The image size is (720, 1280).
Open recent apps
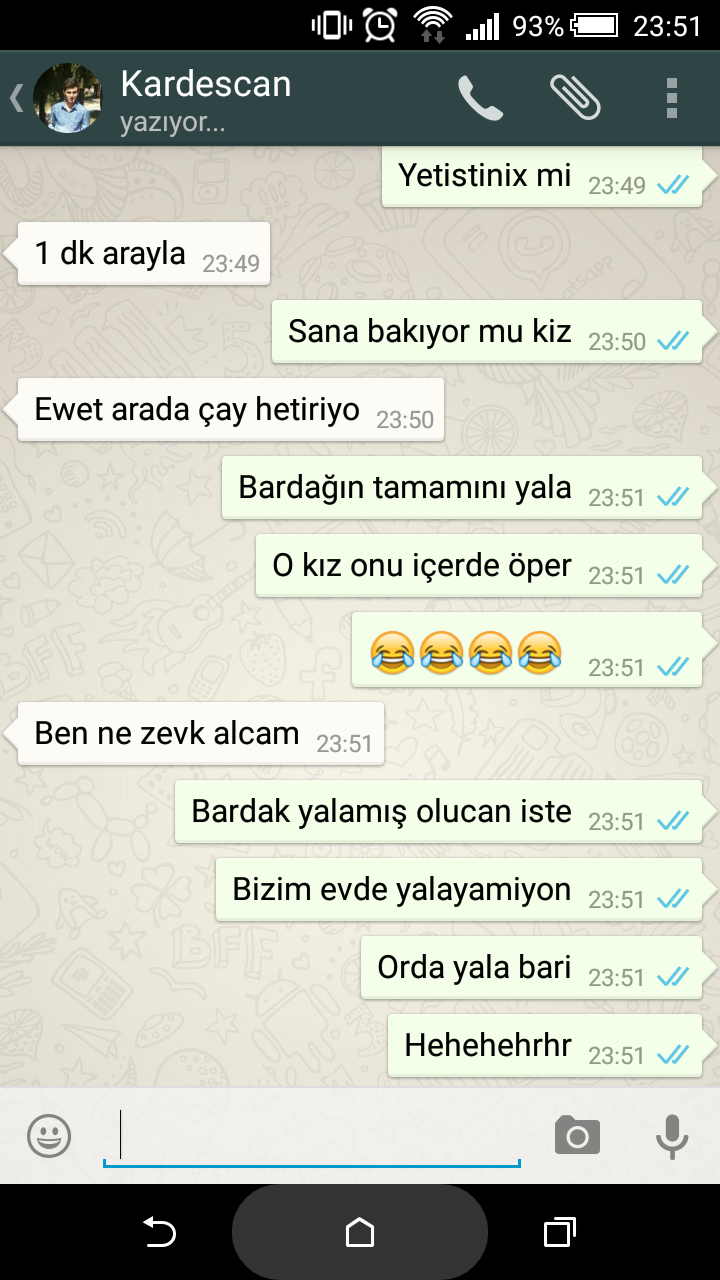click(560, 1232)
